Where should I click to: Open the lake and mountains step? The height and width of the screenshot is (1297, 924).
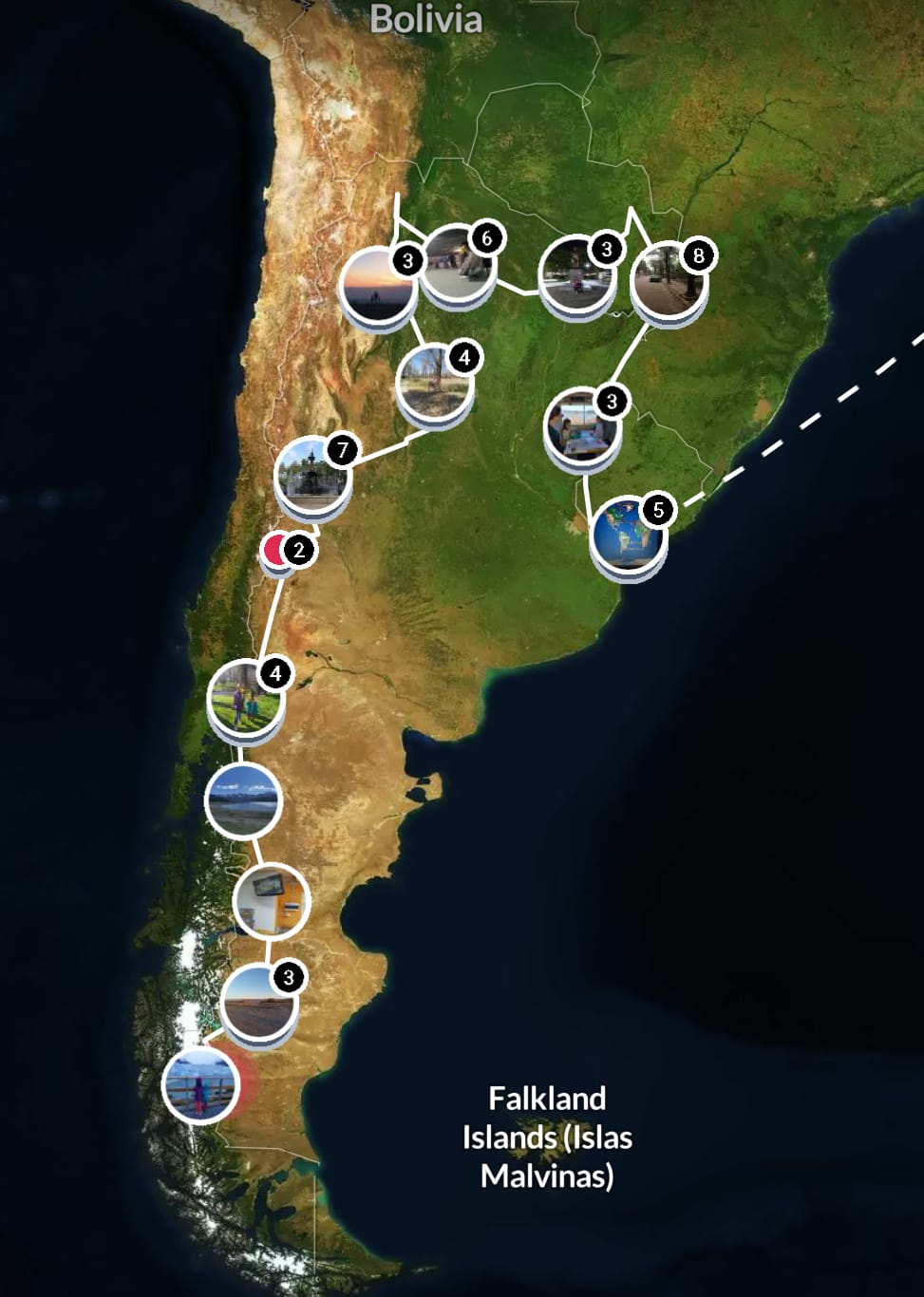tap(243, 799)
